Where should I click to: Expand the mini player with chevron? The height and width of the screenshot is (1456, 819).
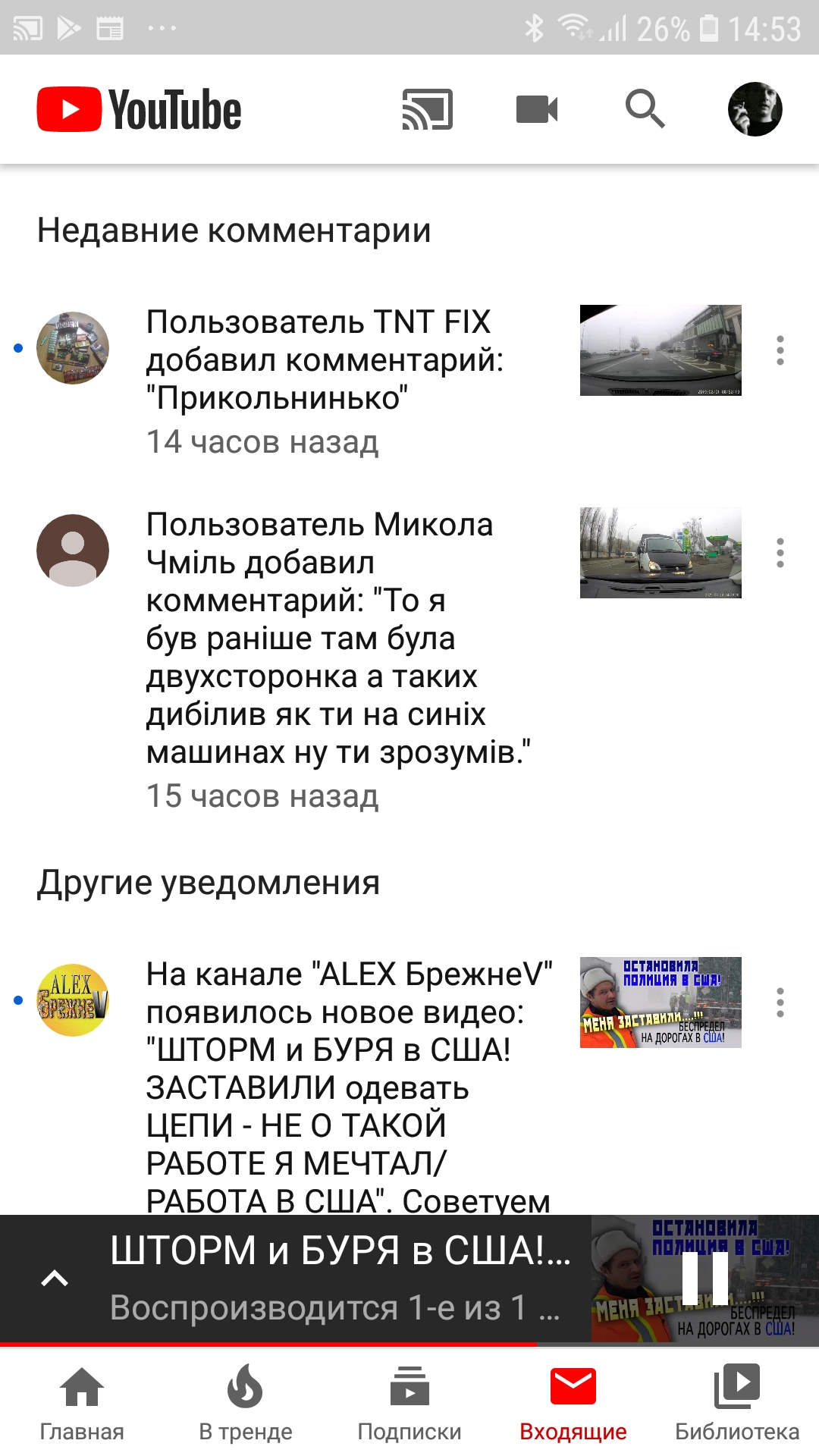(55, 1279)
